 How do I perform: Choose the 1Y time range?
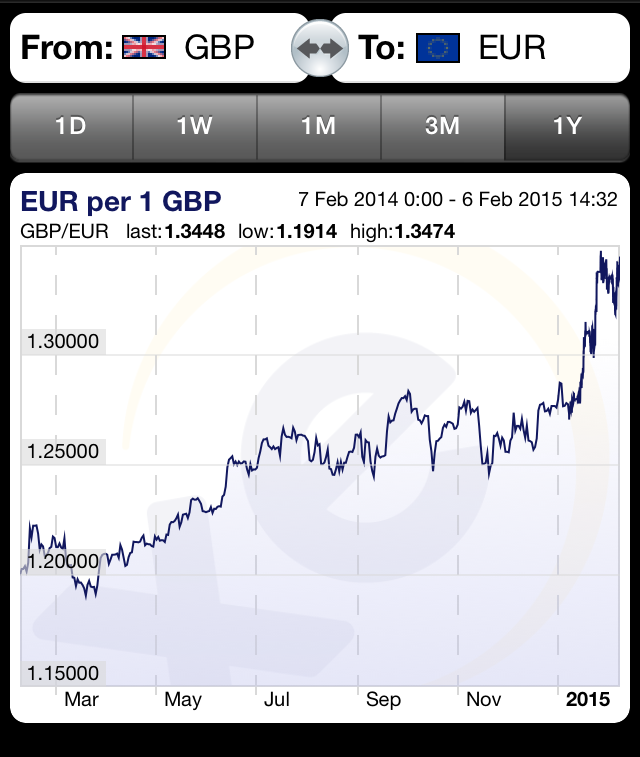(567, 127)
